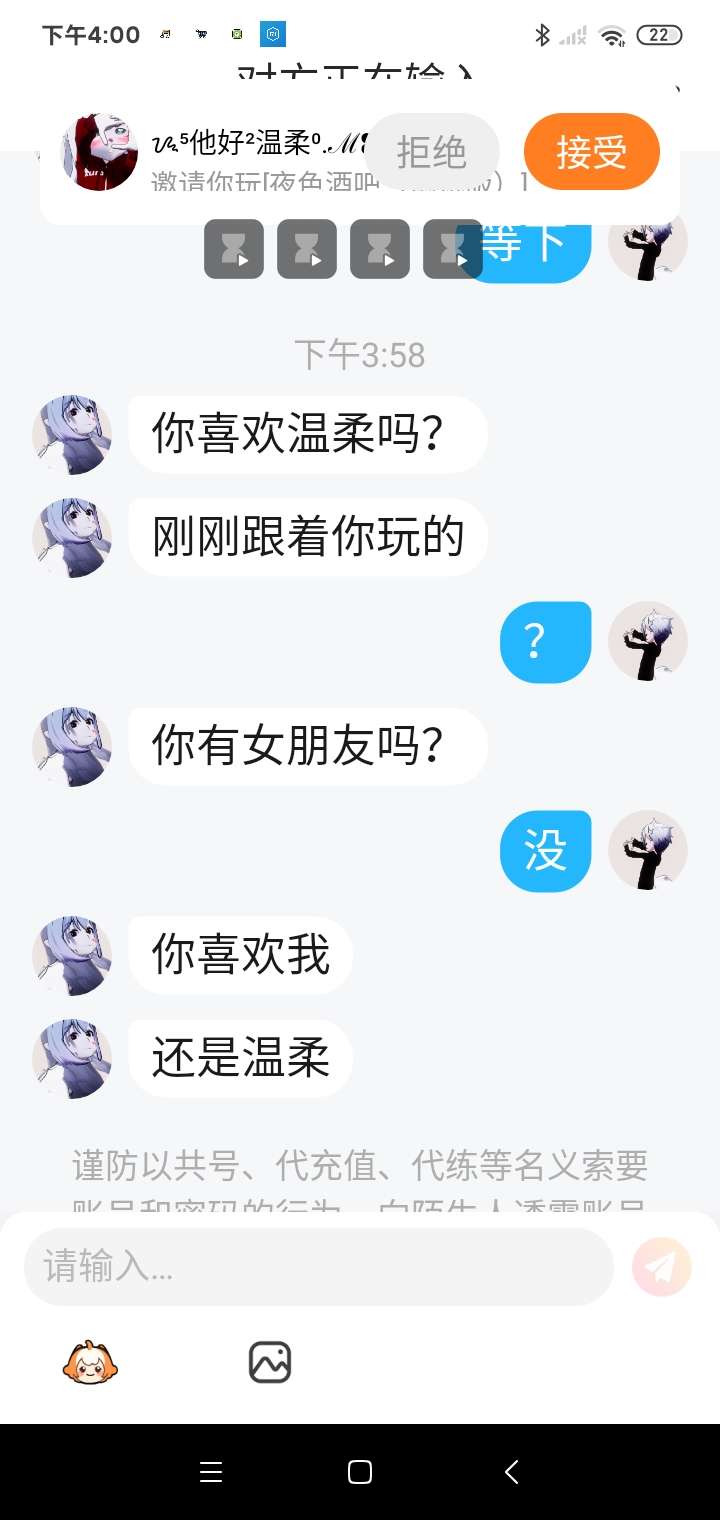Open my avatar beside the 没 reply
720x1520 pixels.
click(x=648, y=850)
